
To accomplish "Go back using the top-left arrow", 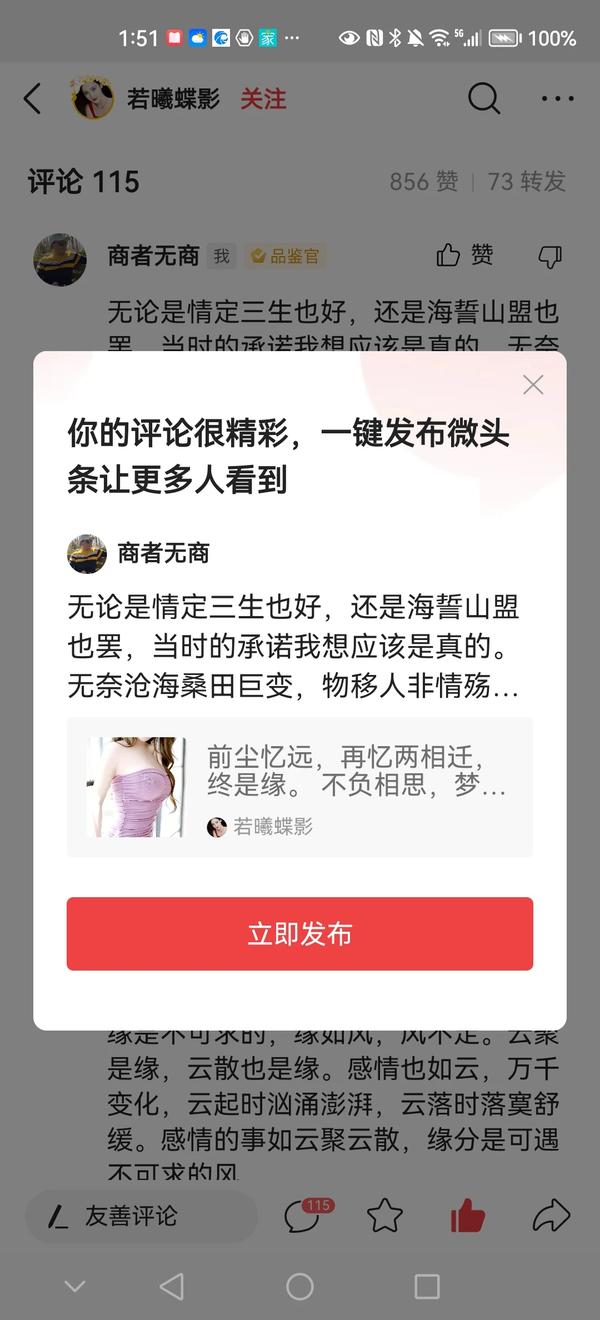I will point(33,99).
